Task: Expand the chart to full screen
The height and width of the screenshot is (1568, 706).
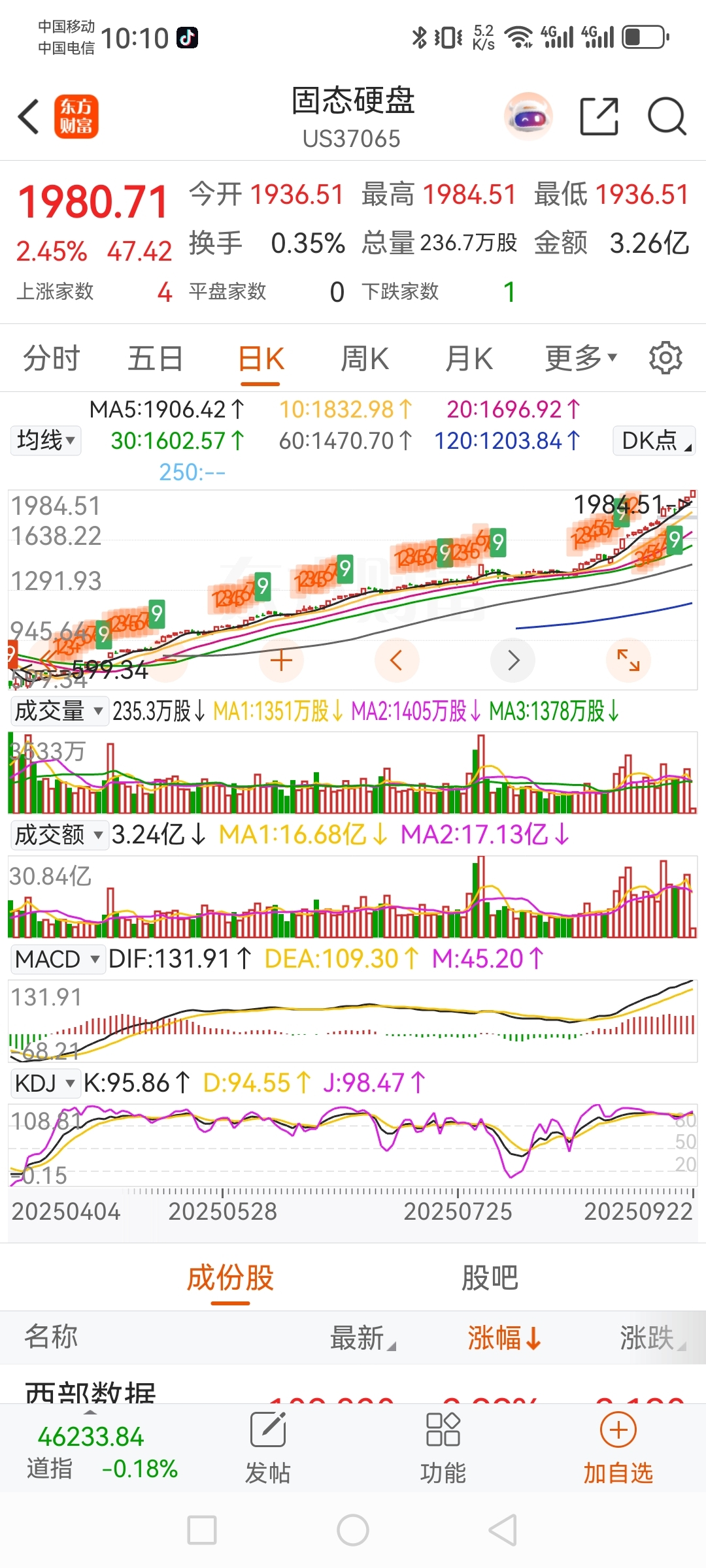Action: coord(628,661)
